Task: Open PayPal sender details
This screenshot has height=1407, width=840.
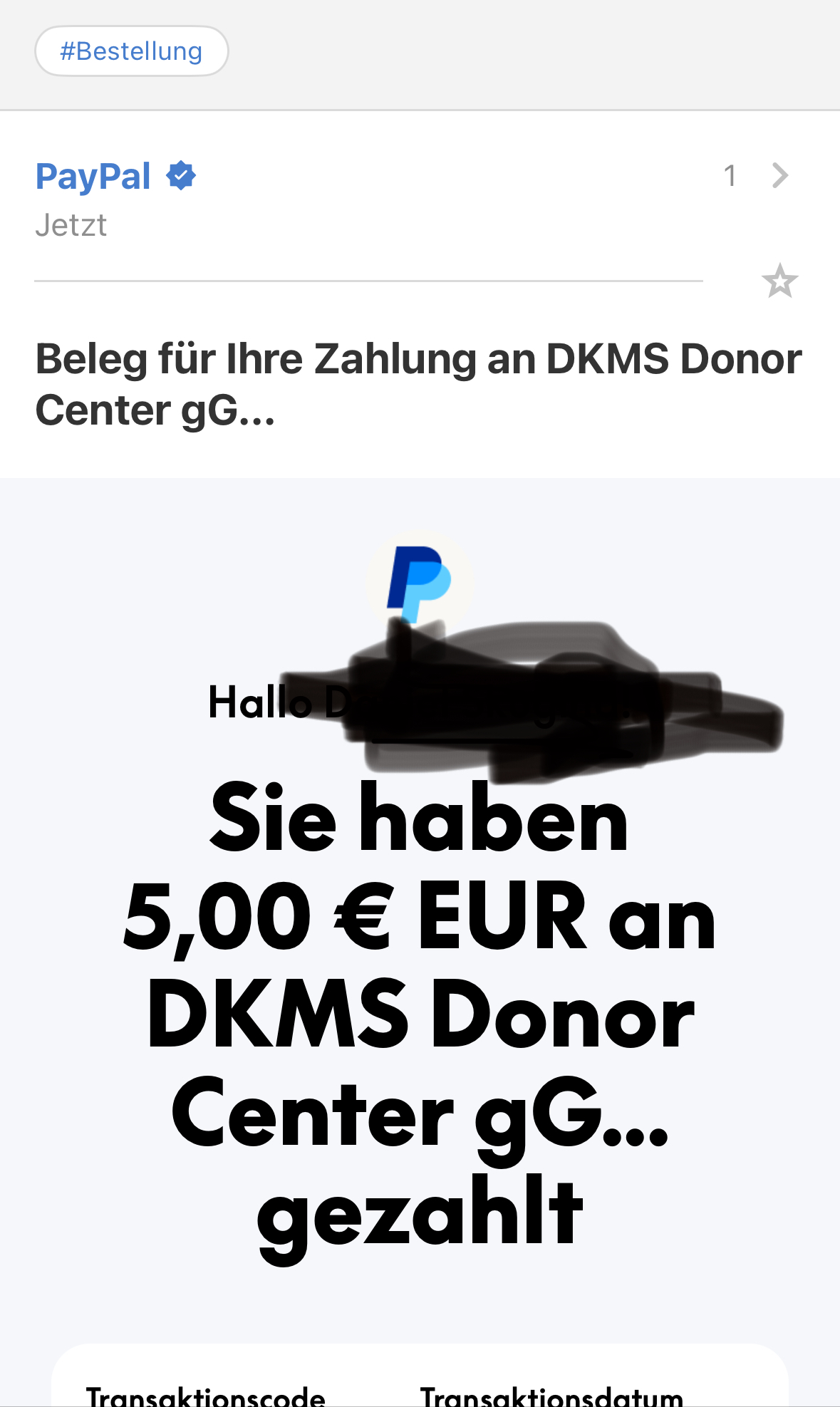Action: [x=93, y=176]
